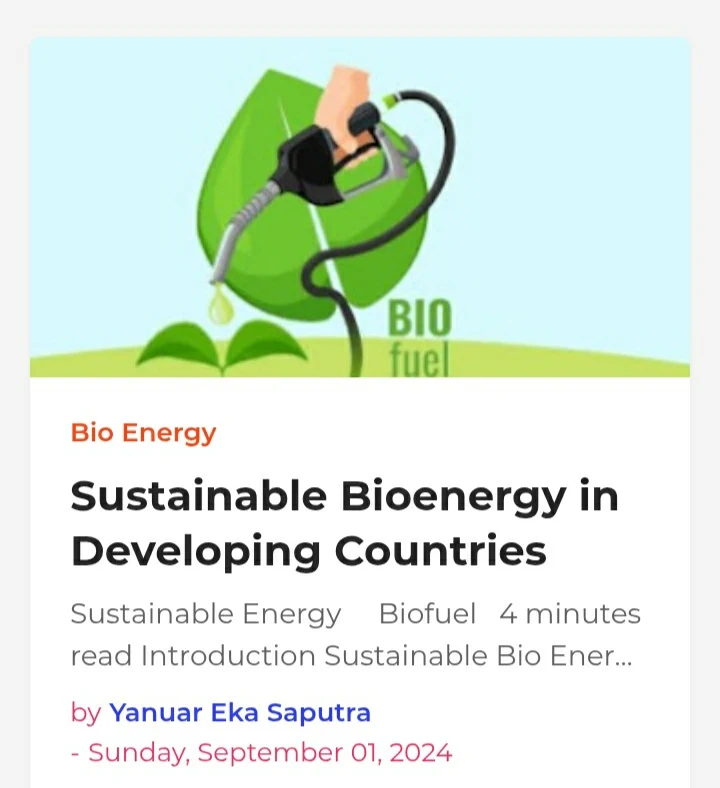Open the Bio Energy category link
This screenshot has height=788, width=720.
tap(143, 433)
